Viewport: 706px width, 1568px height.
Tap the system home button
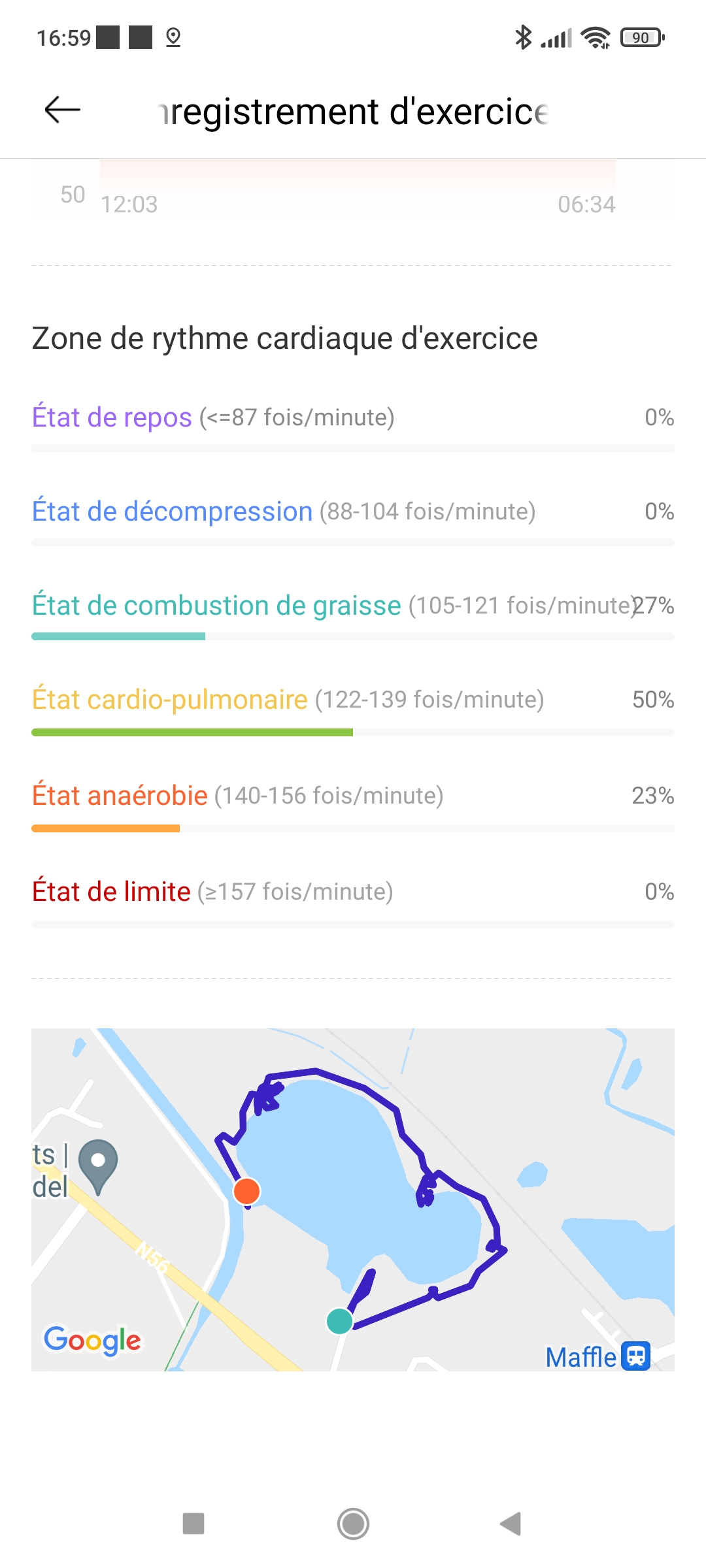[353, 1524]
